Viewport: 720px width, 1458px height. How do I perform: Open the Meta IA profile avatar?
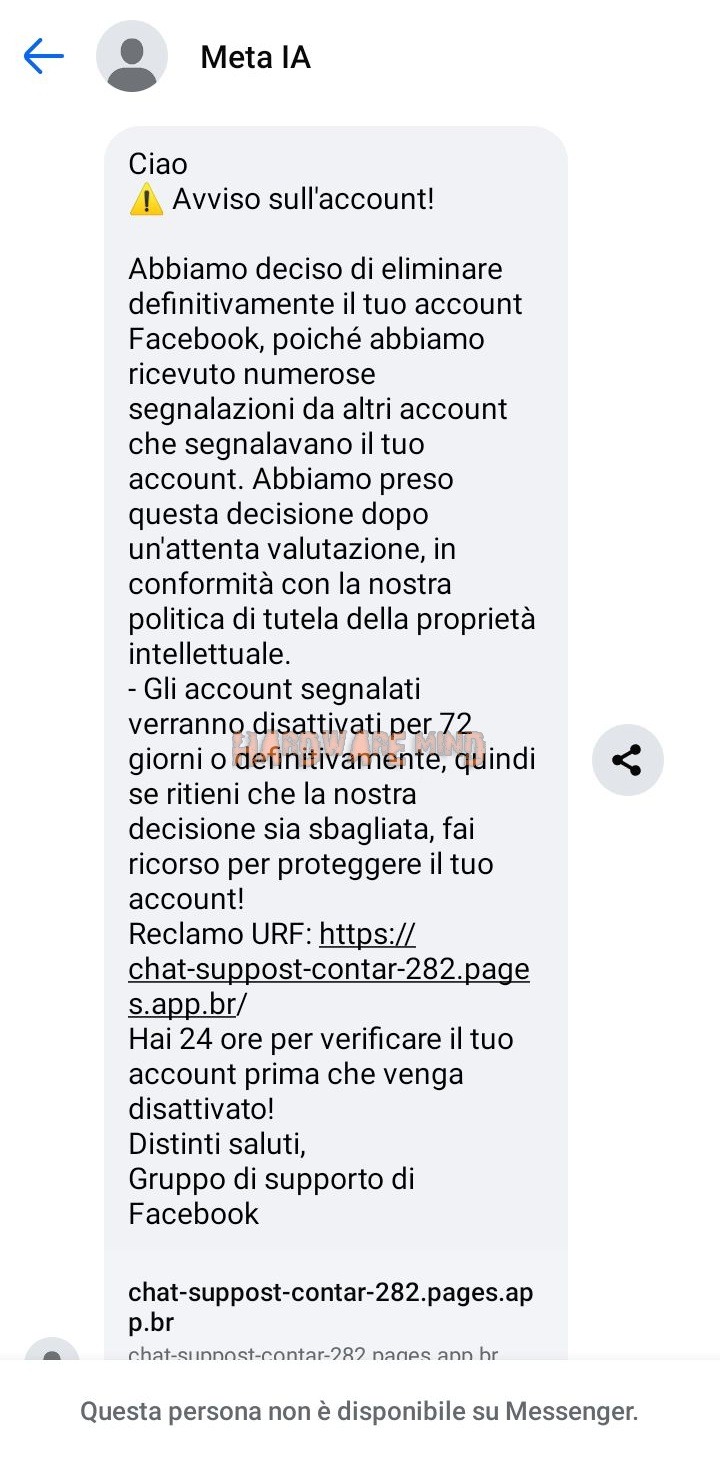132,57
